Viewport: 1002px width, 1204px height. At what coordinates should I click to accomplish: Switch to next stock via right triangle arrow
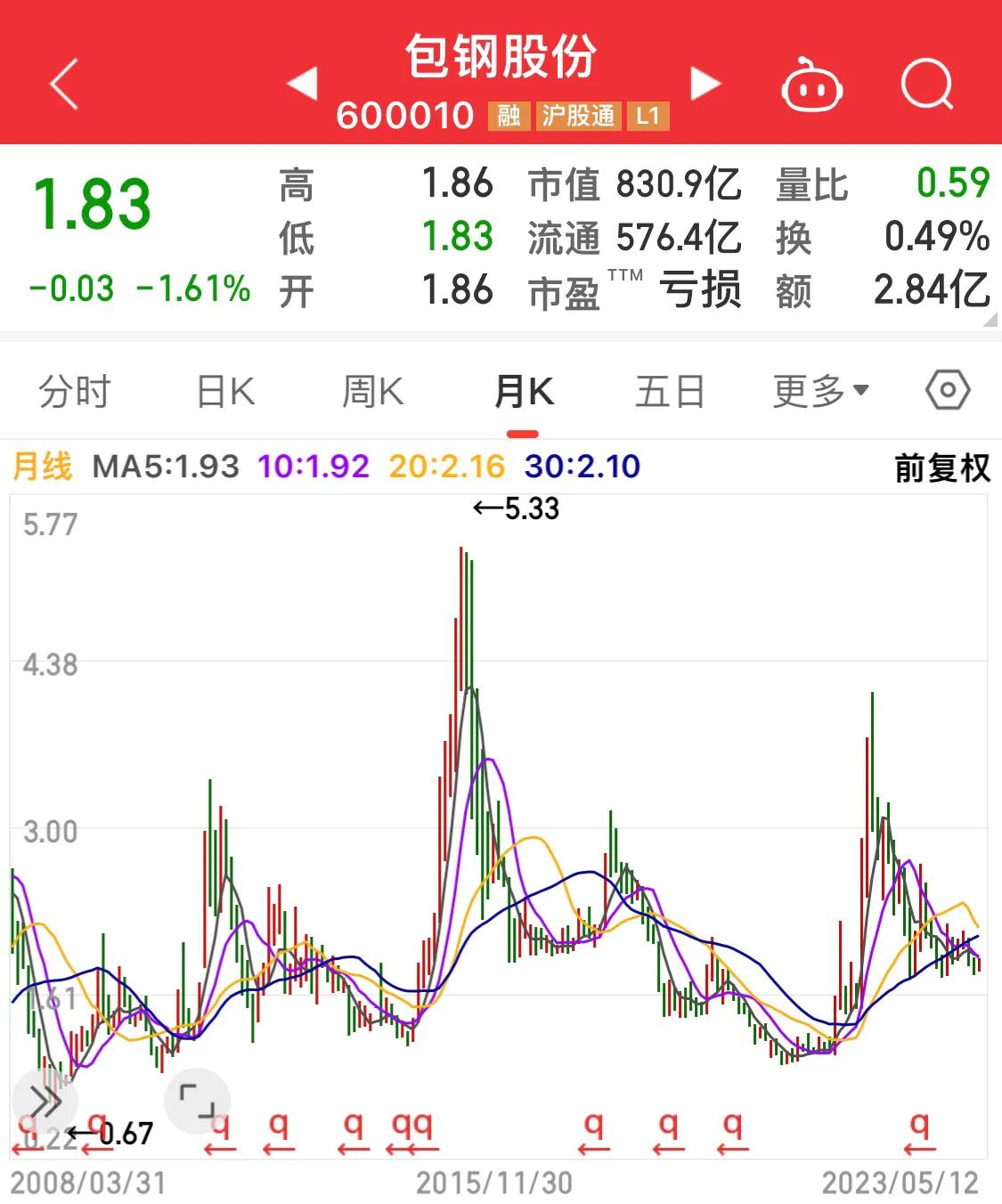click(705, 84)
